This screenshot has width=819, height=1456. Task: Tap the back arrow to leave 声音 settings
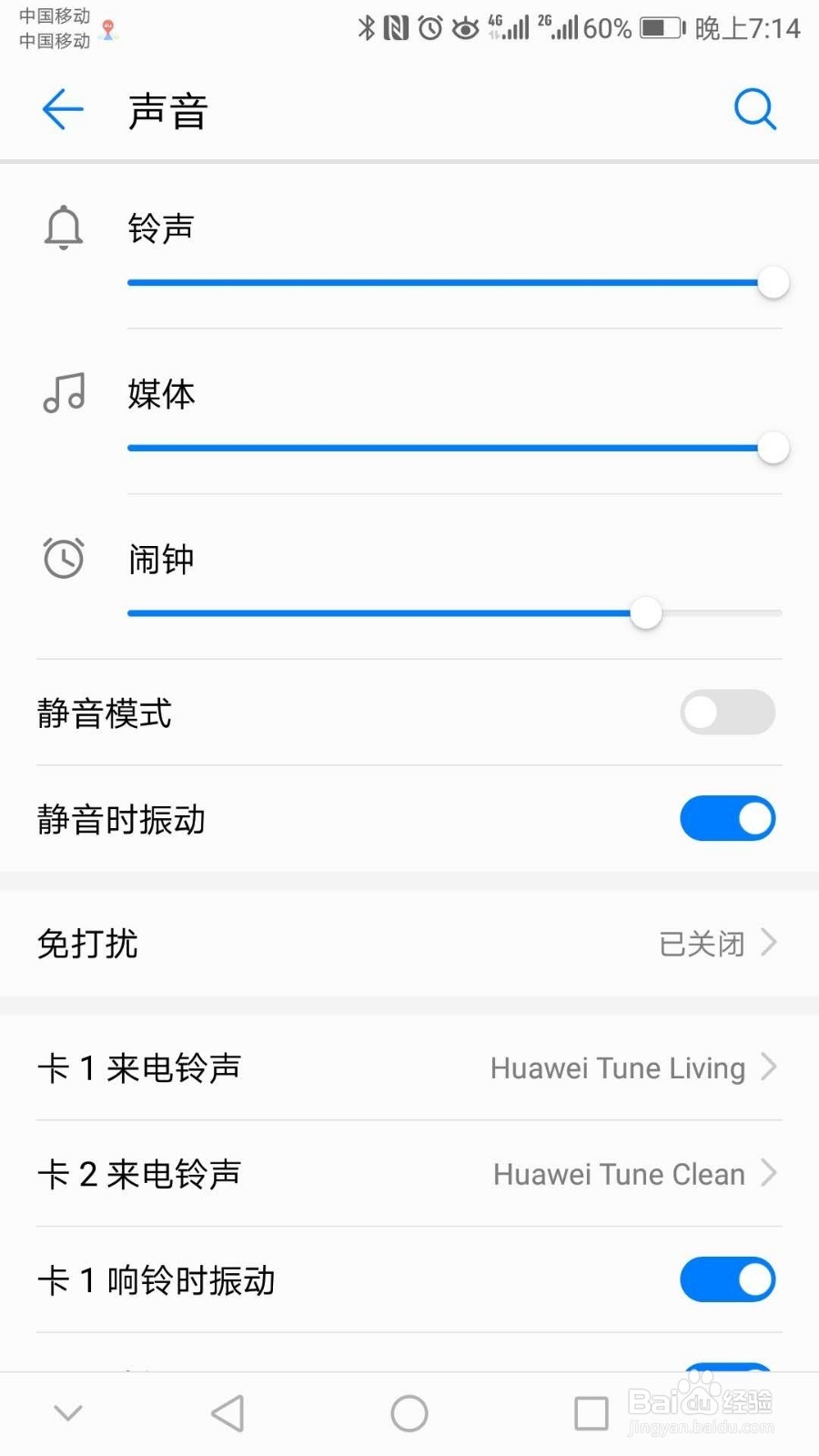[61, 109]
